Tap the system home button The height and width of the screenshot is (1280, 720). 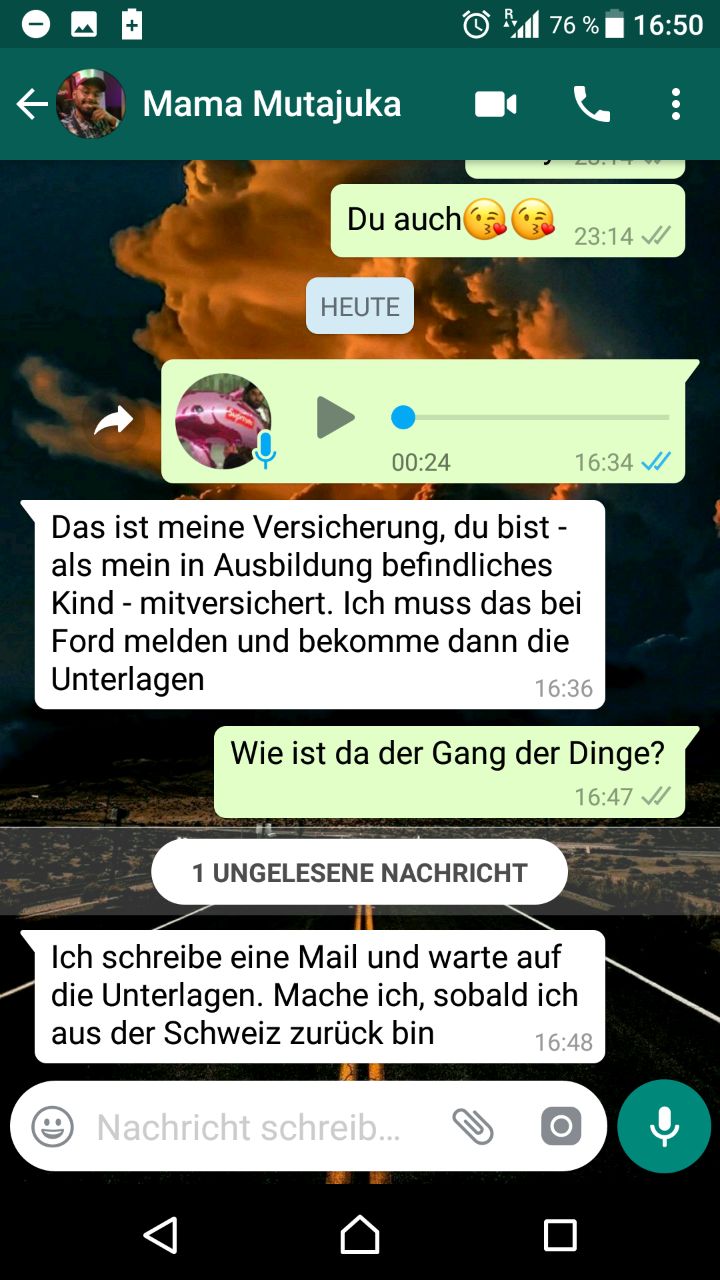click(x=360, y=1235)
